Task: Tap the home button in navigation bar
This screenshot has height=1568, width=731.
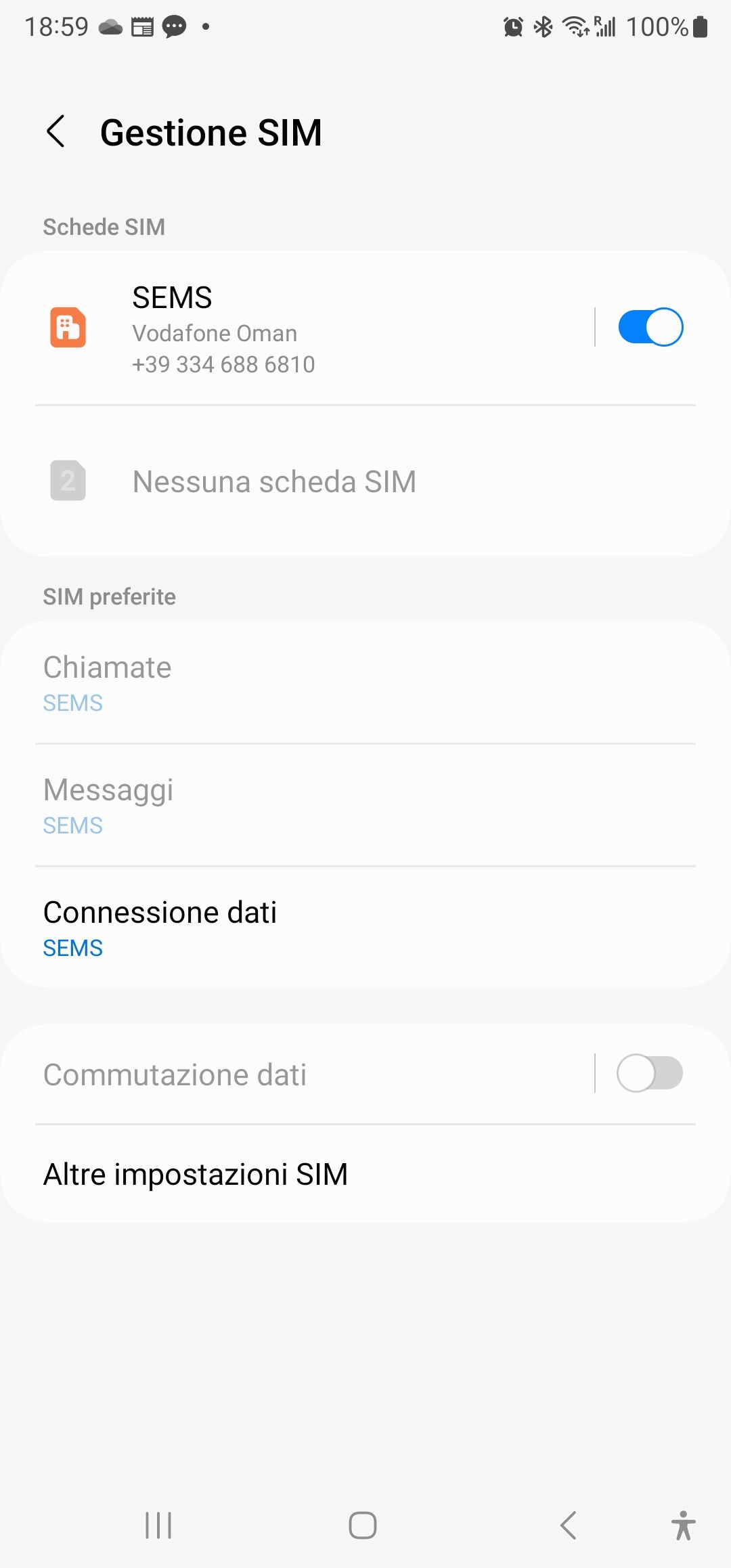Action: tap(363, 1525)
